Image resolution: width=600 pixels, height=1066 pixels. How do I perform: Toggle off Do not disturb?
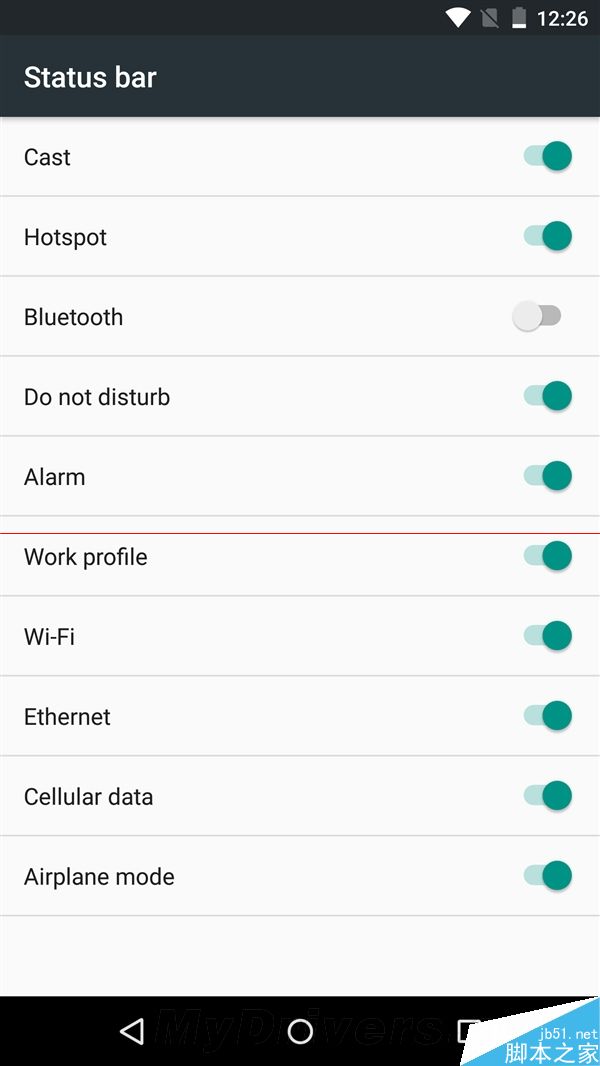(x=547, y=396)
